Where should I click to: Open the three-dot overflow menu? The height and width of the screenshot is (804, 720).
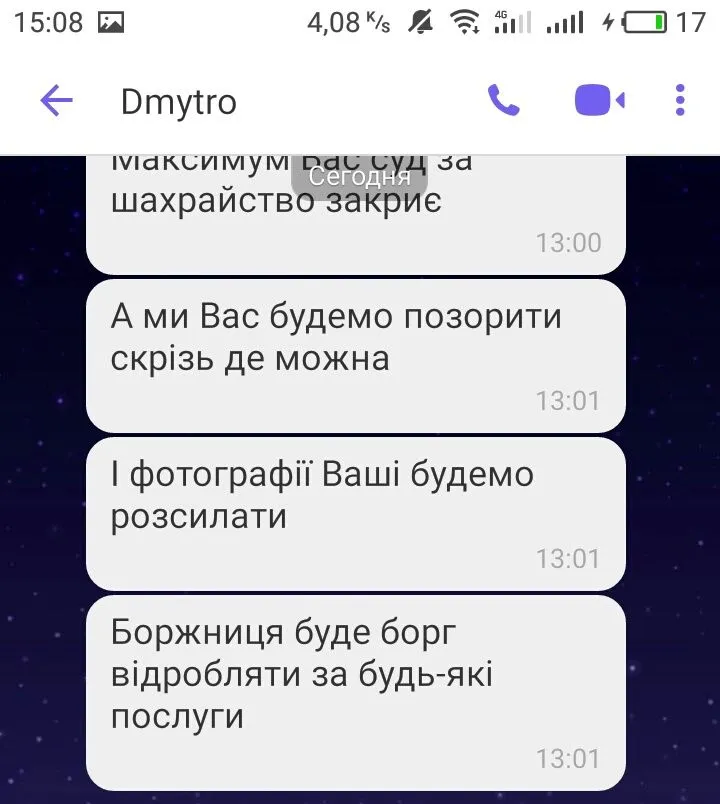click(x=681, y=100)
